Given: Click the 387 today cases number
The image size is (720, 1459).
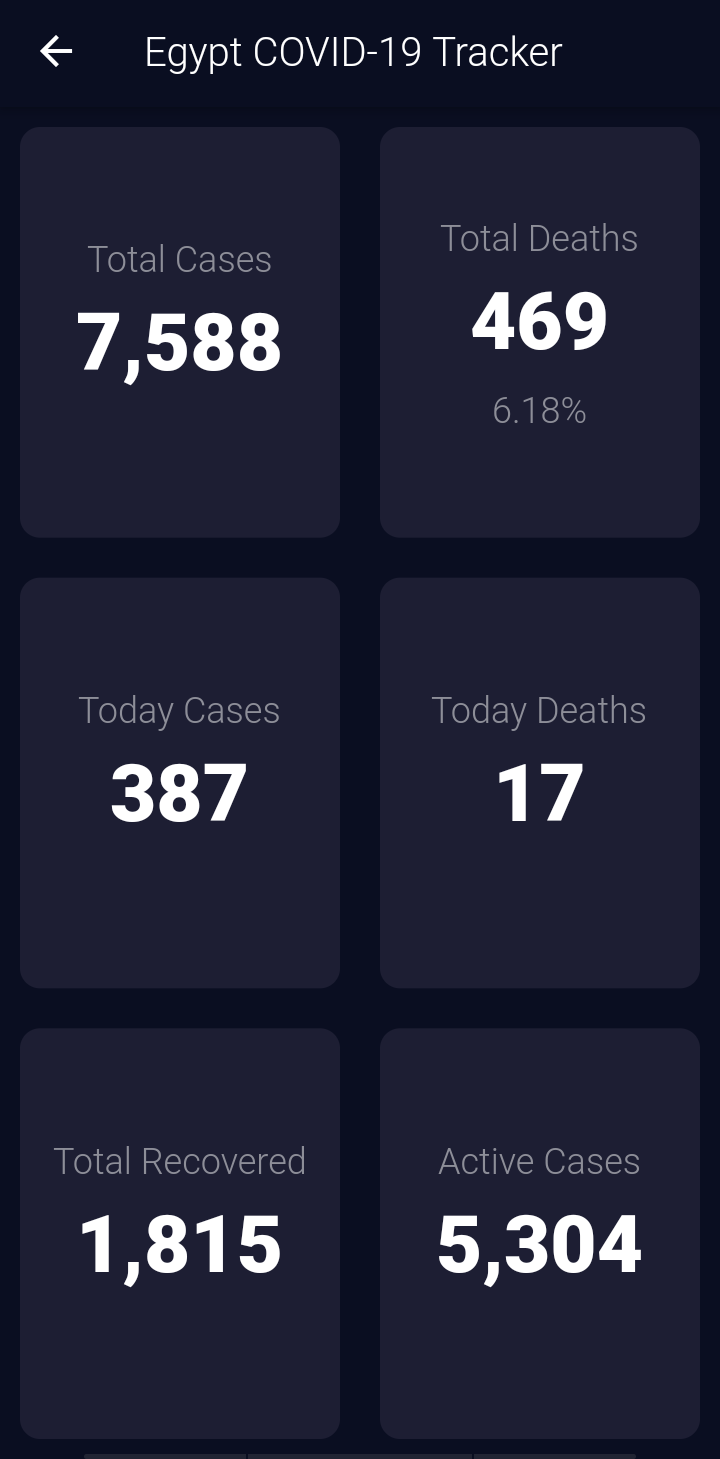Looking at the screenshot, I should click(180, 791).
